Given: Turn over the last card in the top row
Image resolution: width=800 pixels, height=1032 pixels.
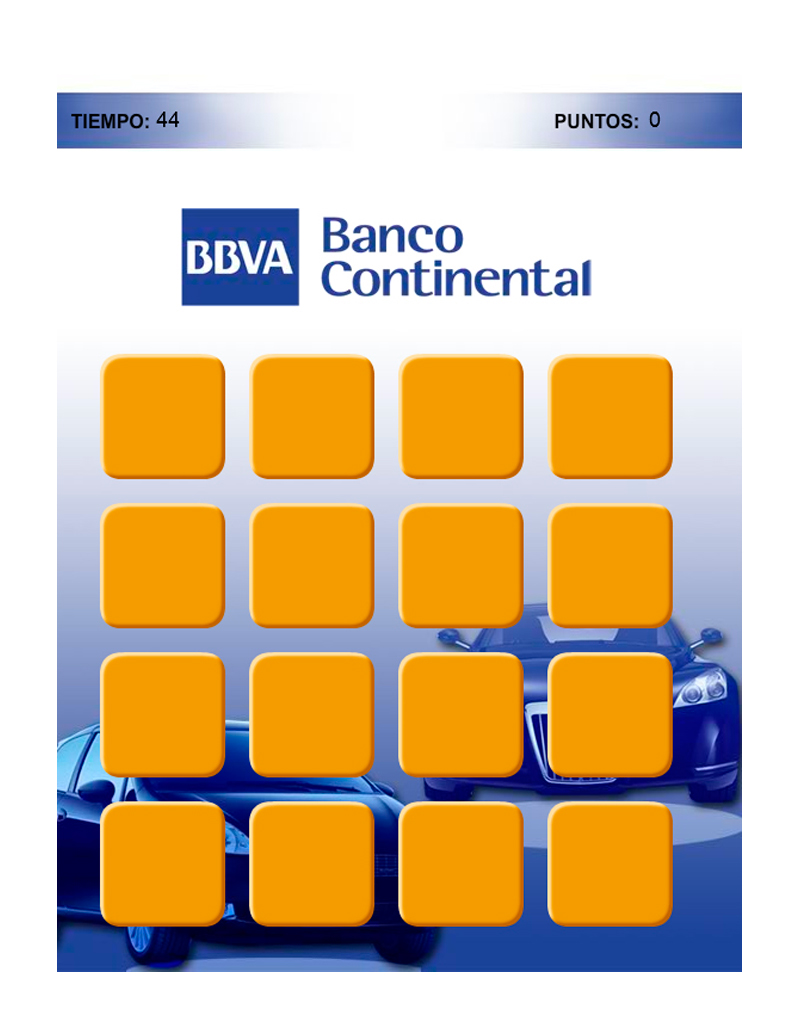Looking at the screenshot, I should coord(610,416).
